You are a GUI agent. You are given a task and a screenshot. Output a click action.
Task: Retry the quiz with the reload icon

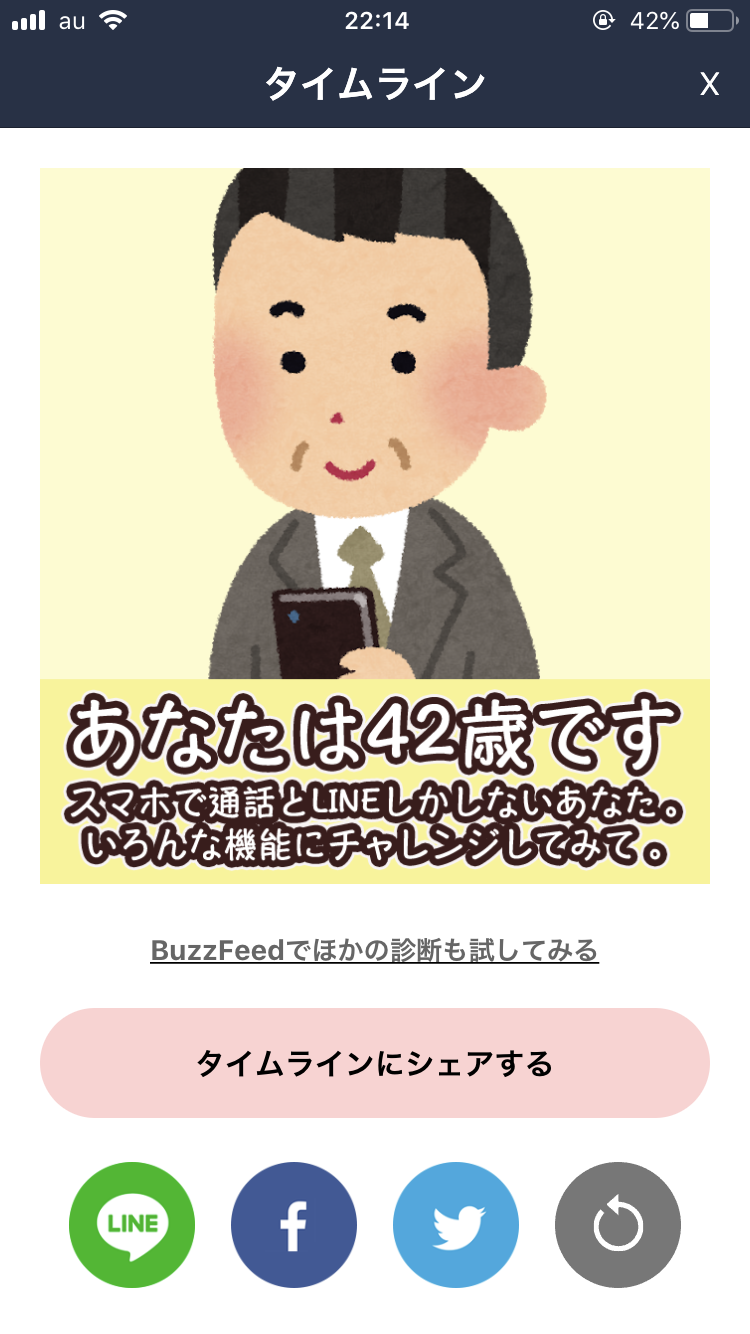point(618,1225)
